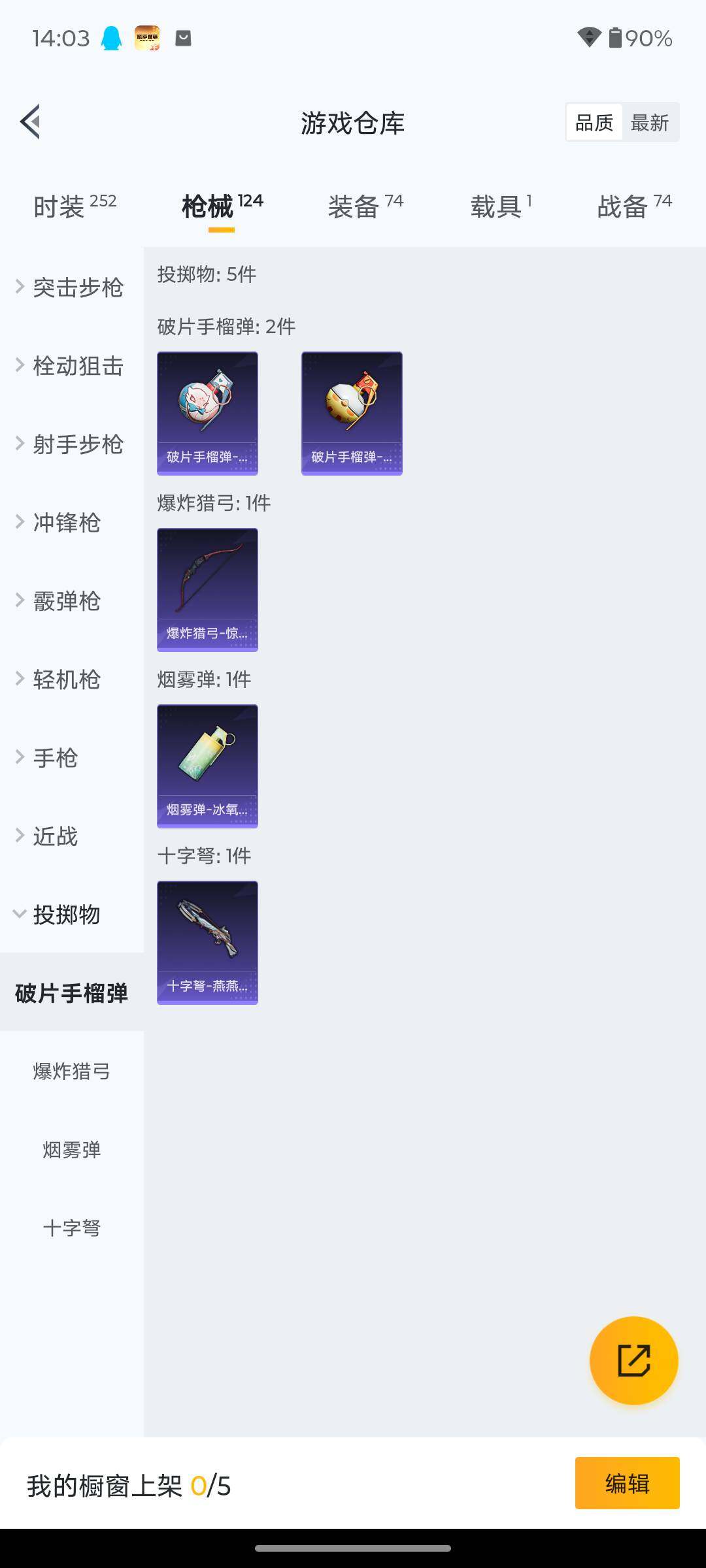706x1568 pixels.
Task: Select 爆炸猎弓 in the sidebar
Action: 72,1071
